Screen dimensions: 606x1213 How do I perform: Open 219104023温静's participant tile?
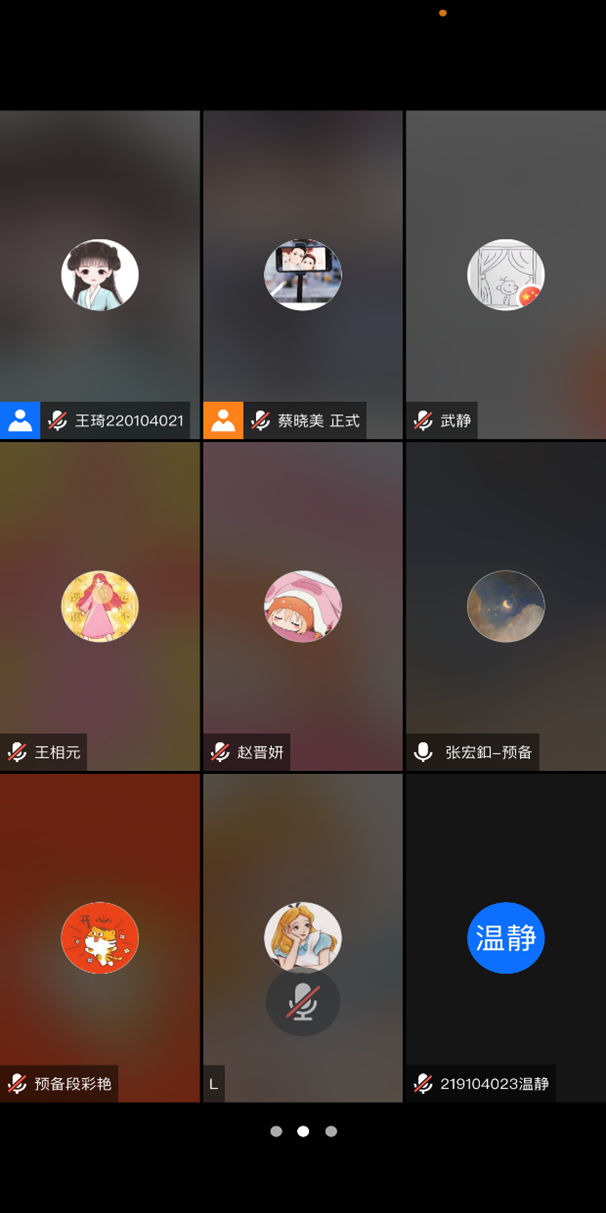(505, 937)
